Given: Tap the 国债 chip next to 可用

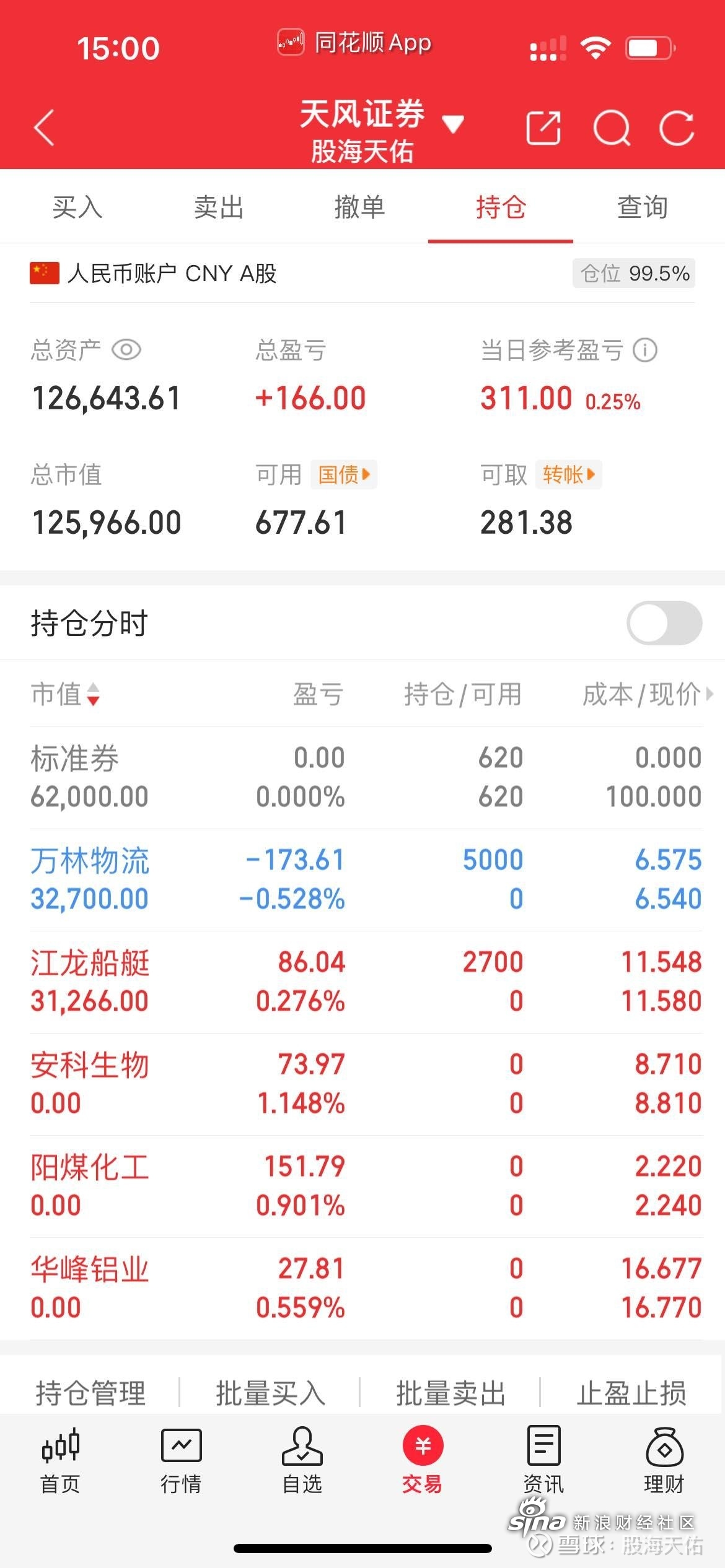Looking at the screenshot, I should 344,475.
